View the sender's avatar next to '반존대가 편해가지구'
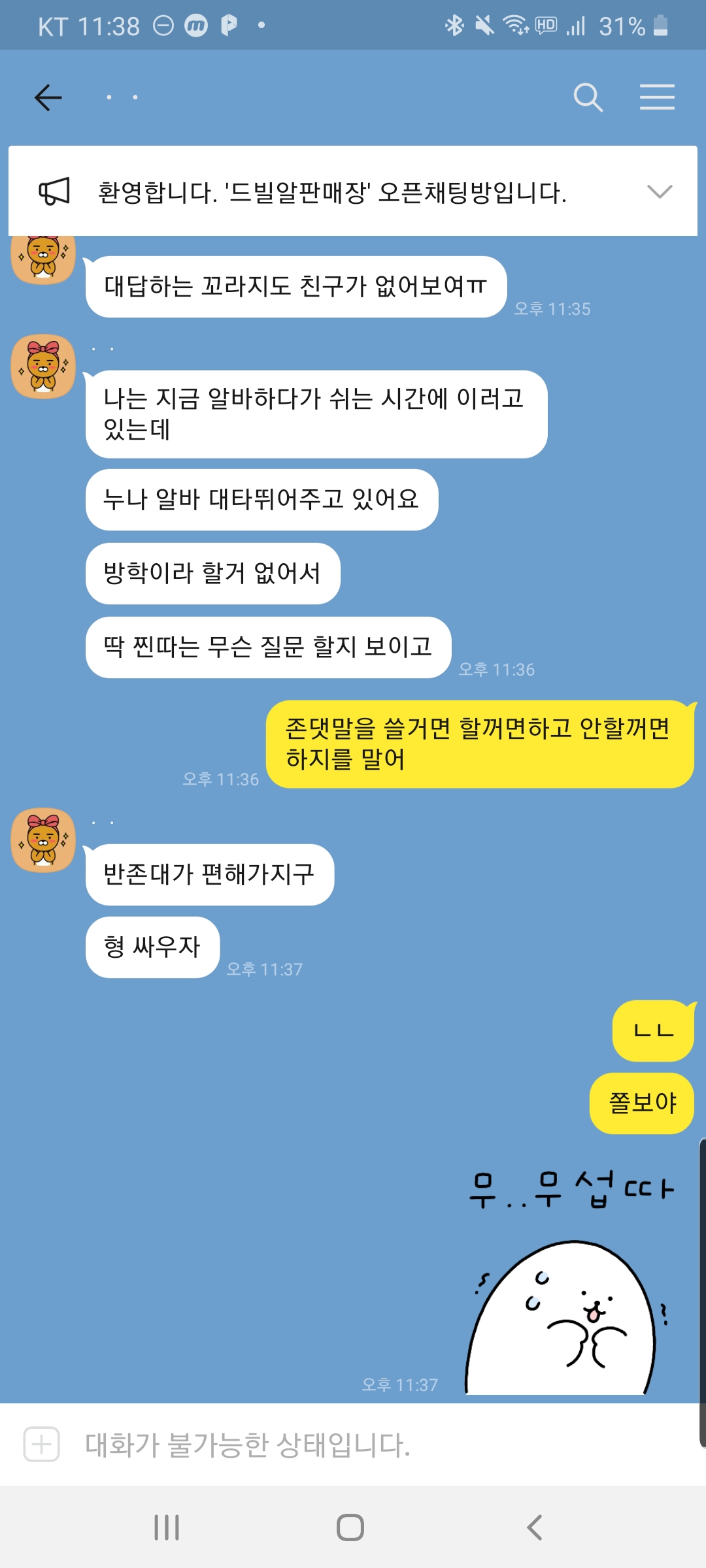706x1568 pixels. (x=44, y=840)
